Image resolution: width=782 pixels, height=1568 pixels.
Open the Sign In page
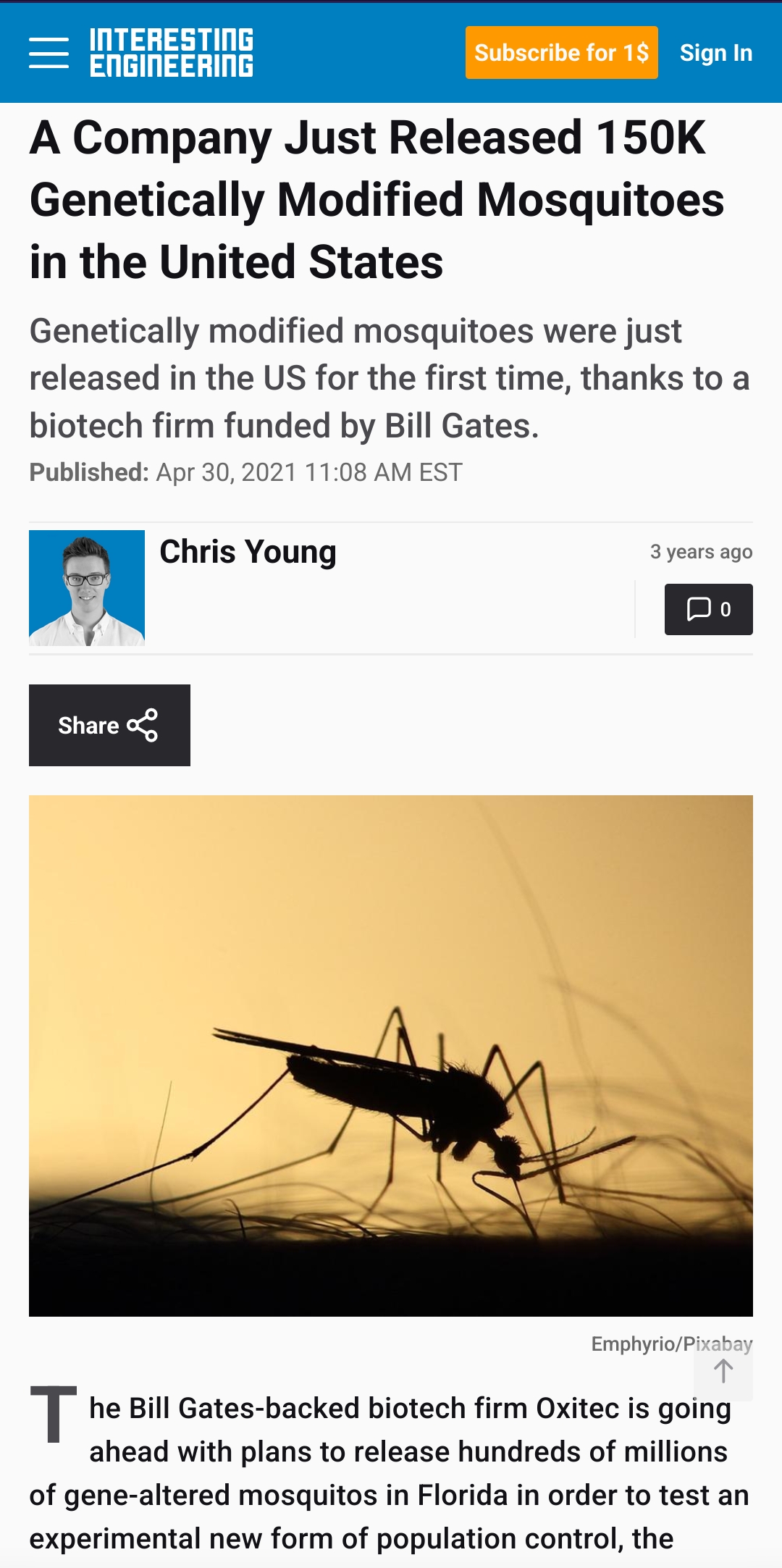pos(715,53)
